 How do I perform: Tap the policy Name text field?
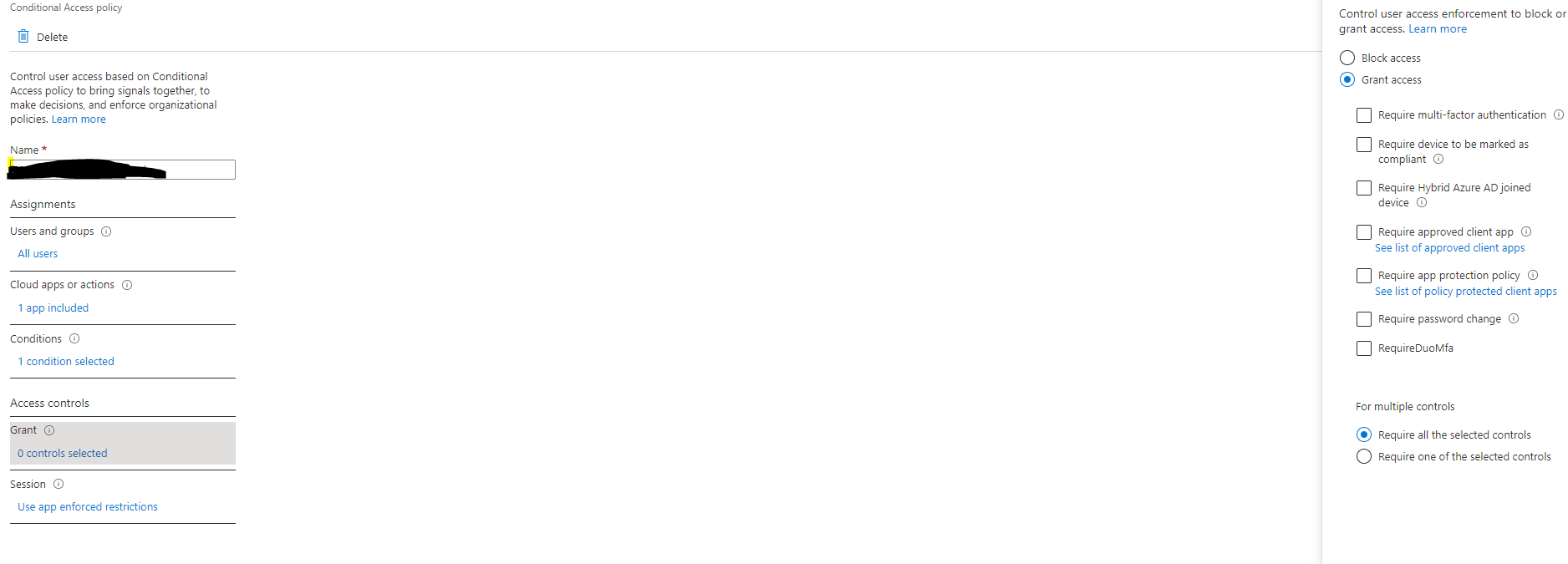pos(201,170)
